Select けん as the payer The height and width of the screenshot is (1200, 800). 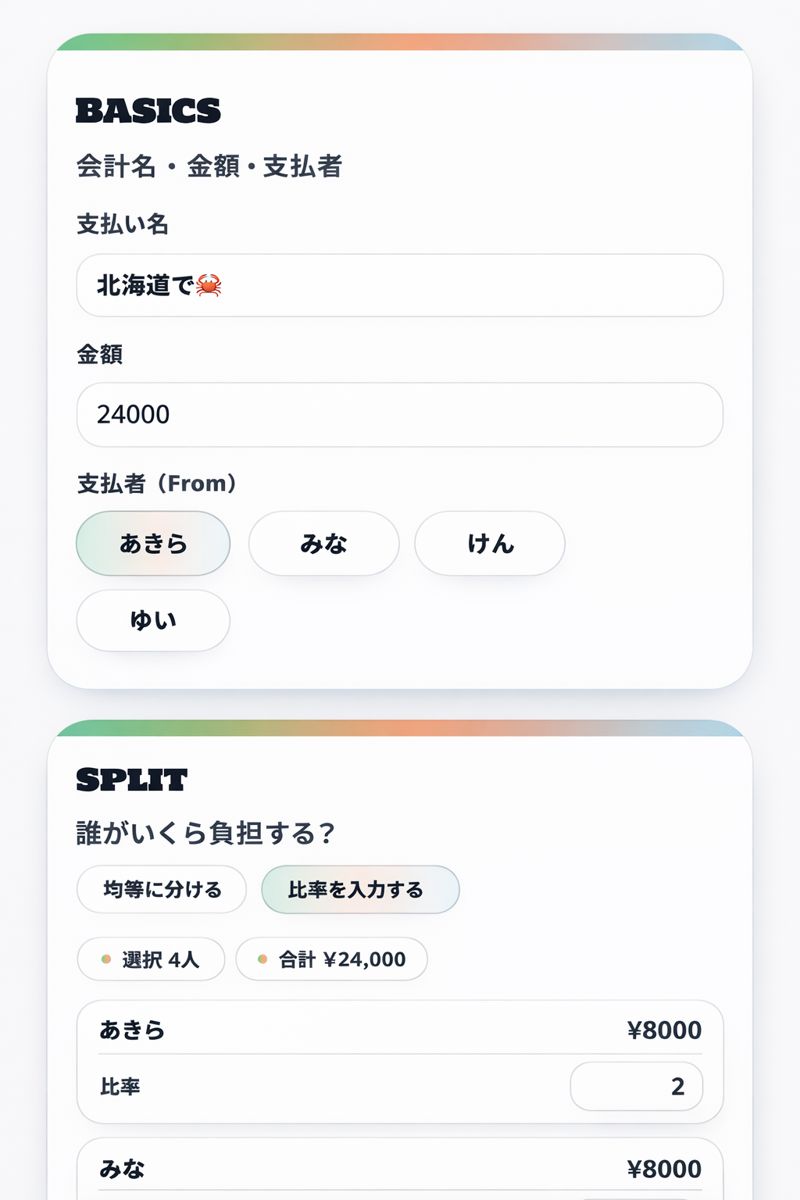tap(489, 543)
